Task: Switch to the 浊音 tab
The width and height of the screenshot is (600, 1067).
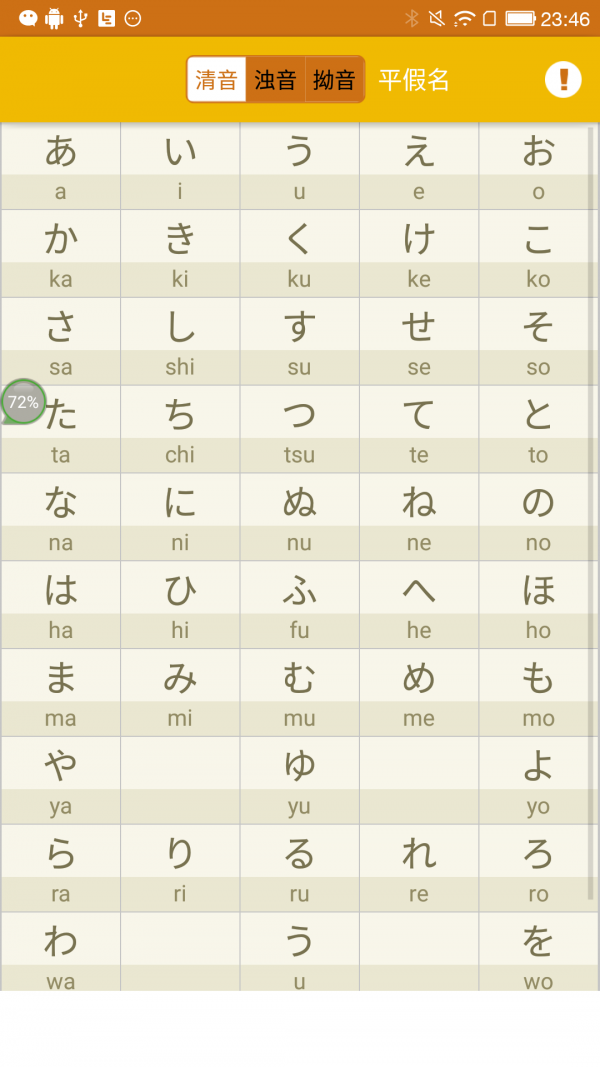Action: coord(275,80)
